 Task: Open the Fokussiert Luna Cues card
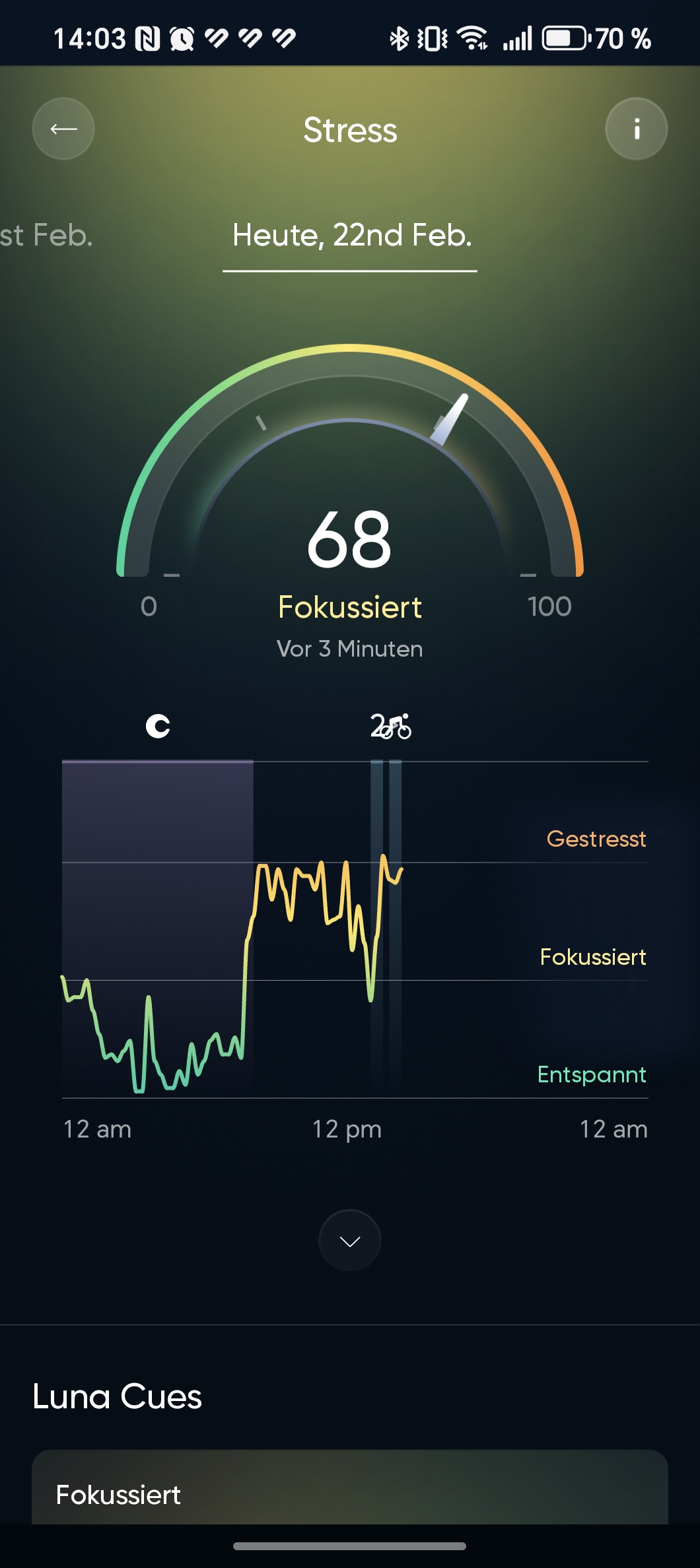tap(349, 1493)
